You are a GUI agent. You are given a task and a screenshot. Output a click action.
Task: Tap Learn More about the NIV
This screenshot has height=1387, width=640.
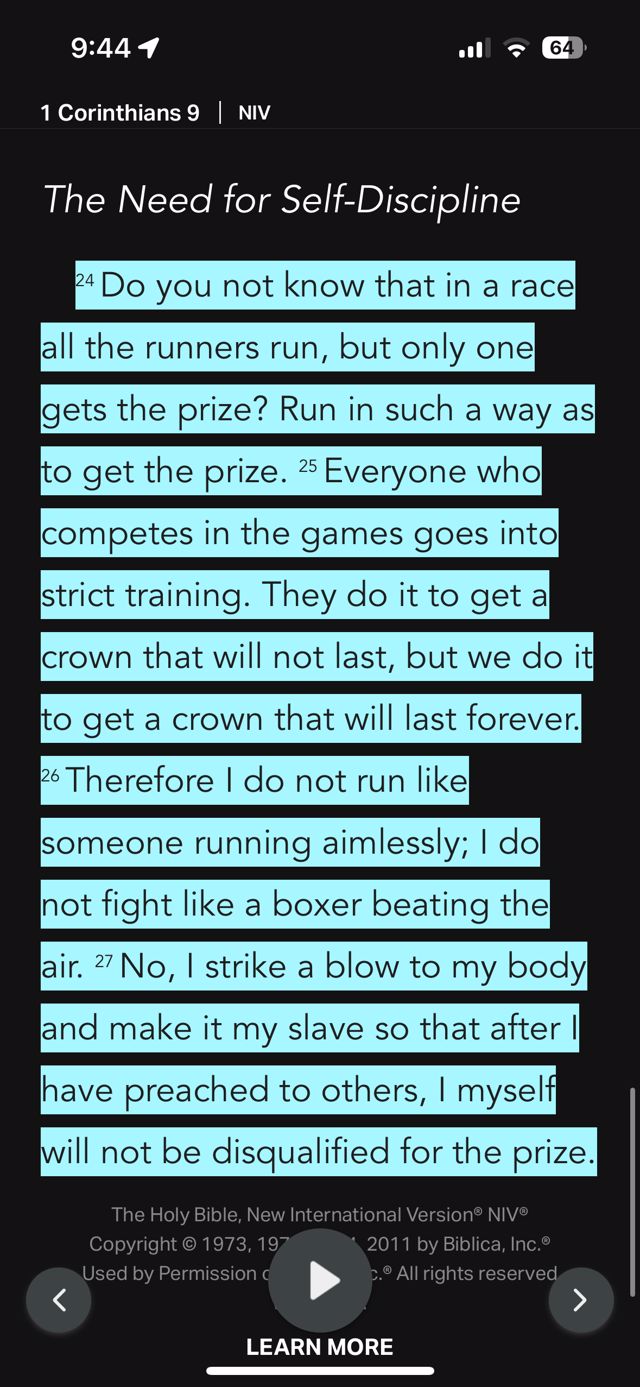[320, 1347]
